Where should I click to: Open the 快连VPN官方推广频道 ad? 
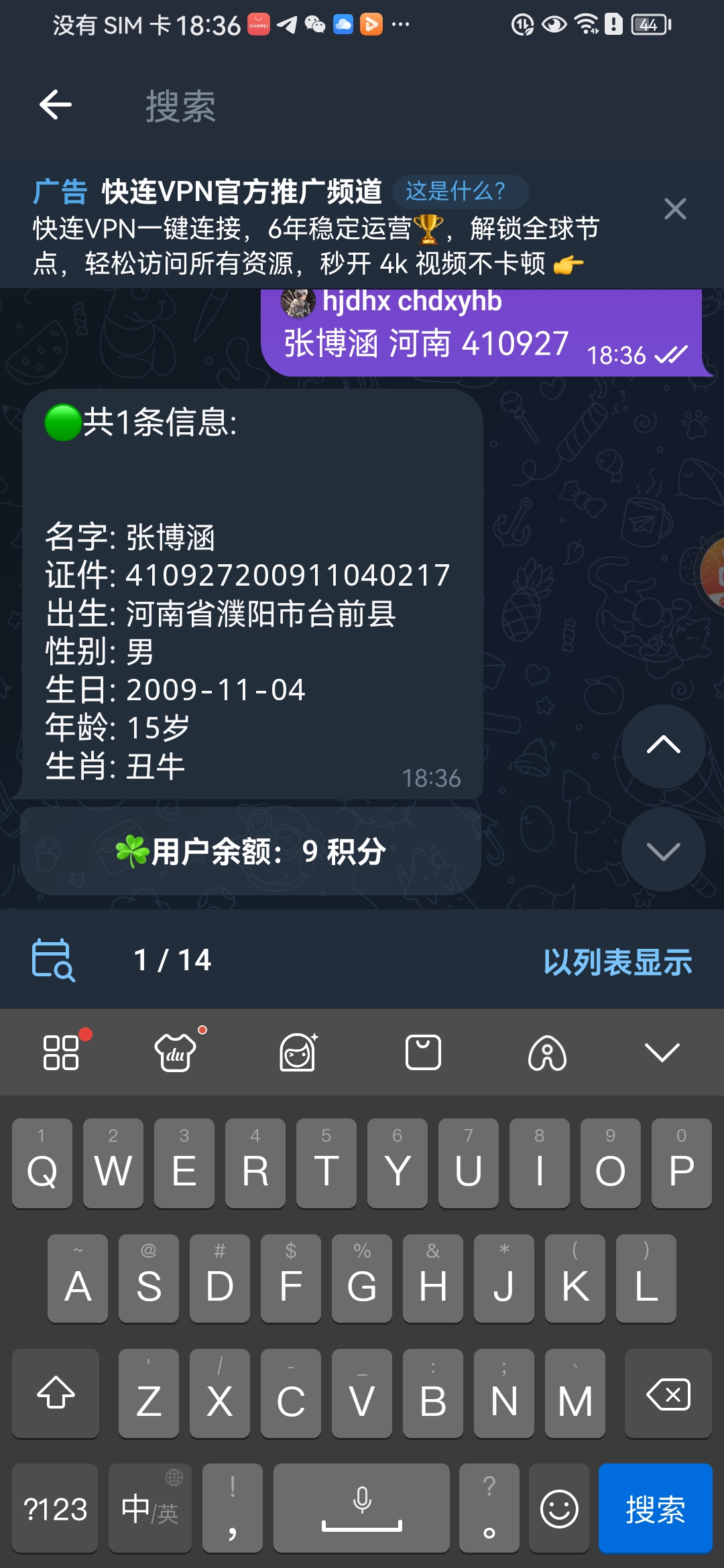(242, 192)
